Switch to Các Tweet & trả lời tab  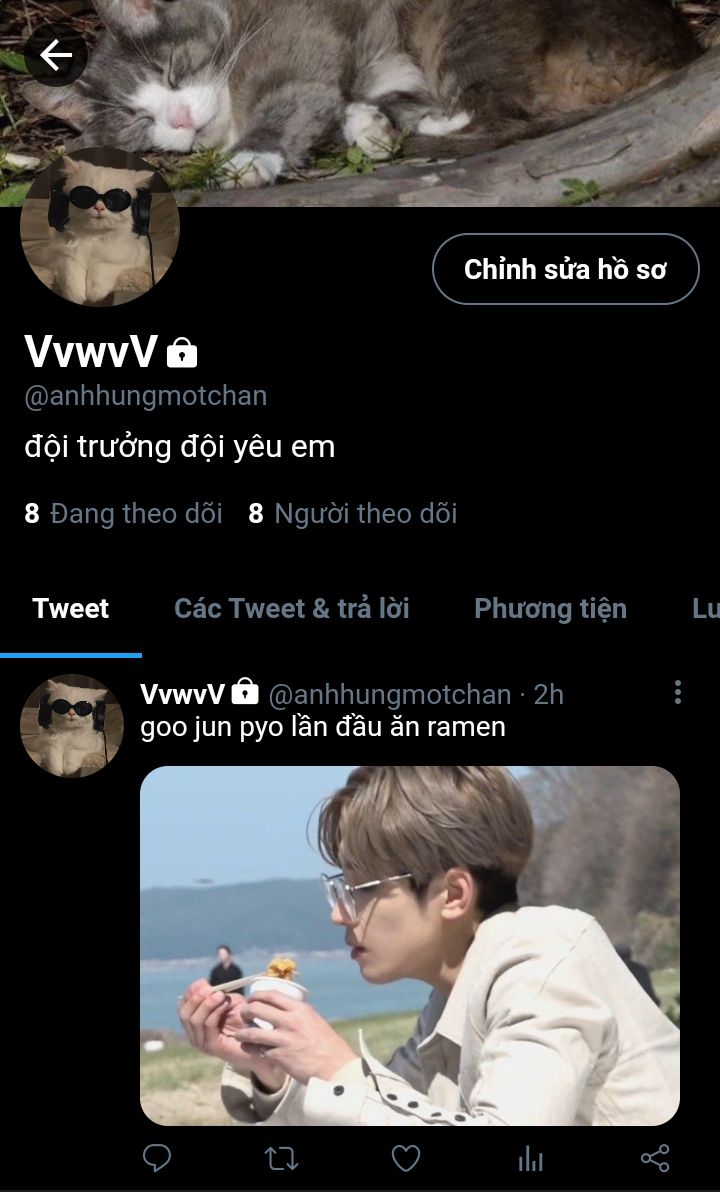point(292,609)
